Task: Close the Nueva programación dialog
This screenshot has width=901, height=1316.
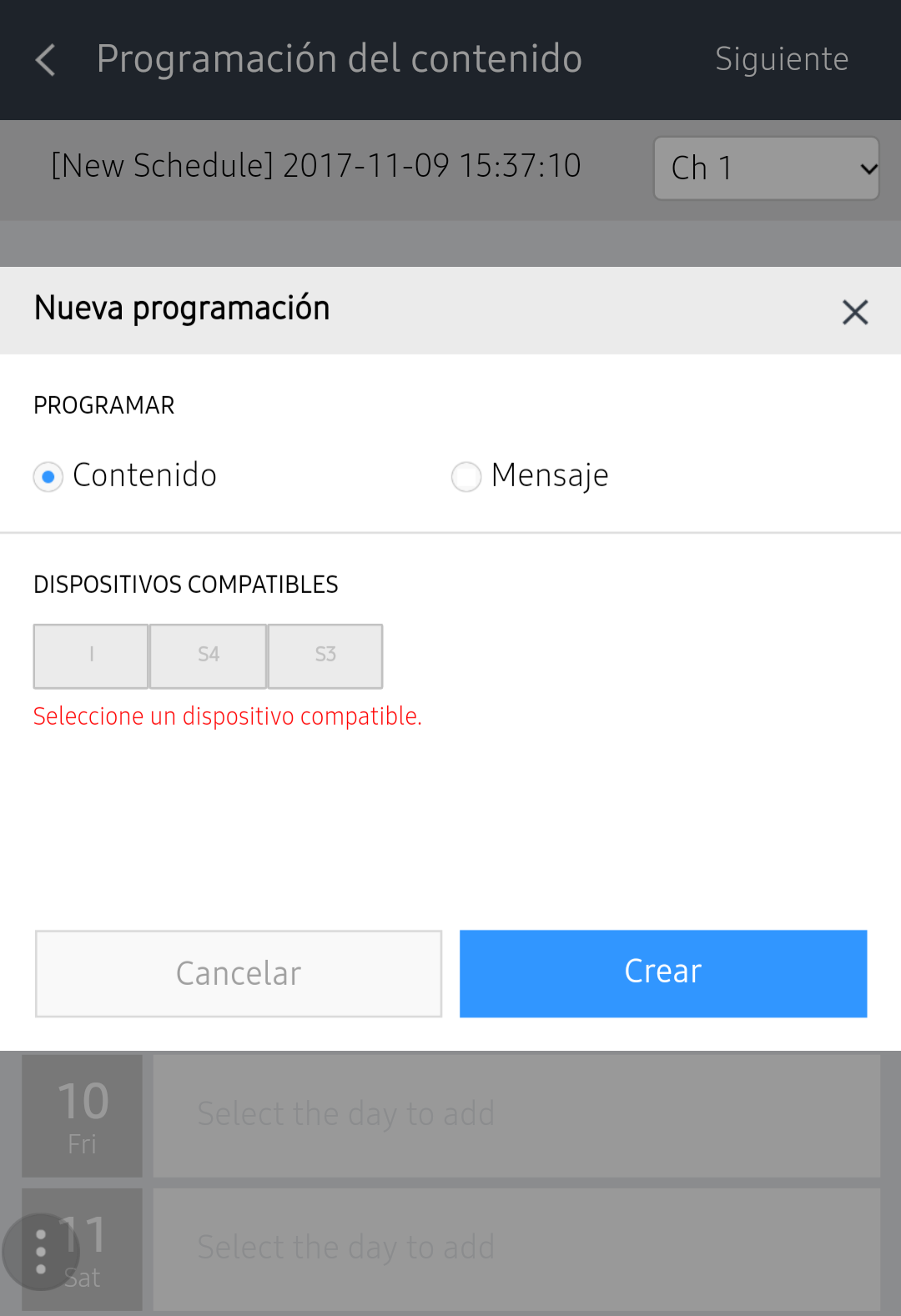Action: pyautogui.click(x=854, y=312)
